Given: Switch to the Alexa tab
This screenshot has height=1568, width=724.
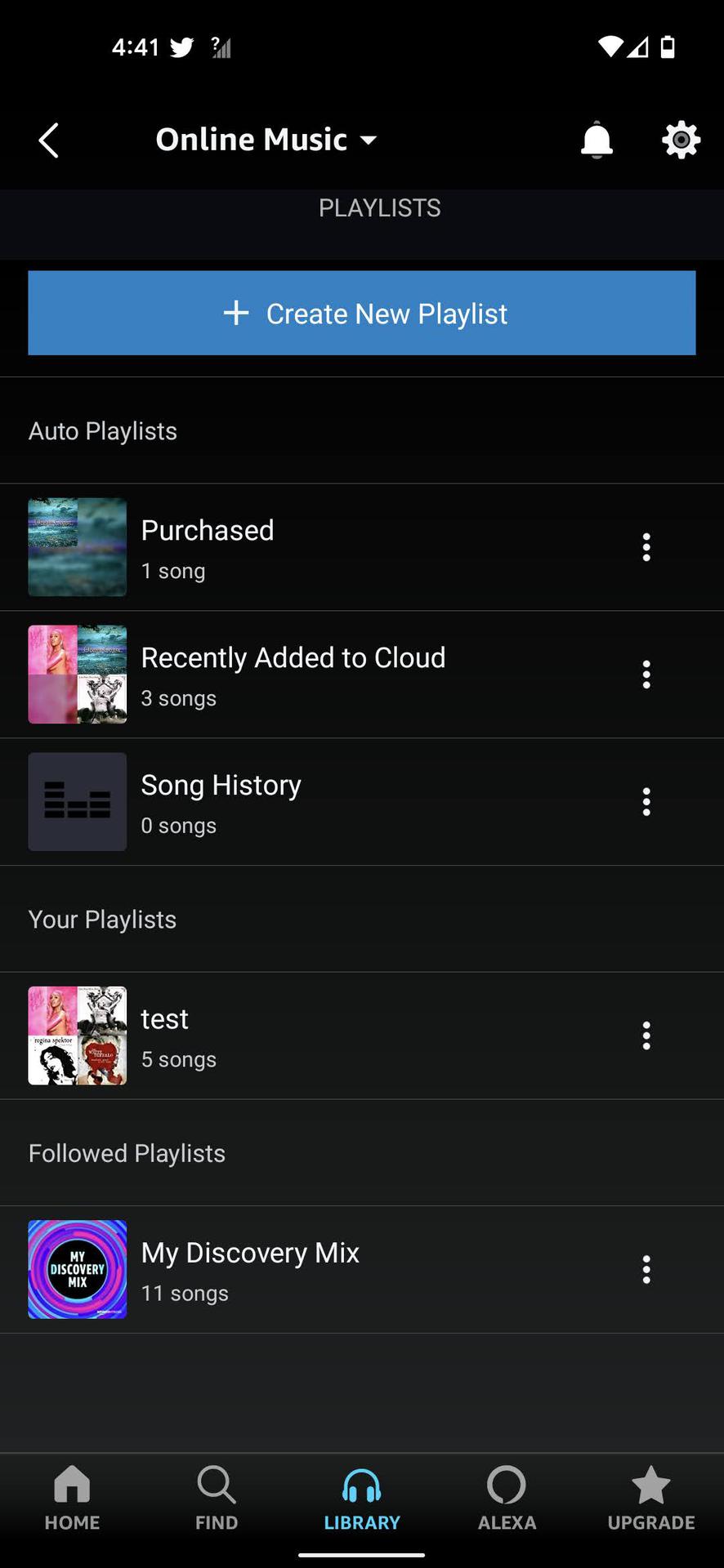Looking at the screenshot, I should [x=507, y=1498].
